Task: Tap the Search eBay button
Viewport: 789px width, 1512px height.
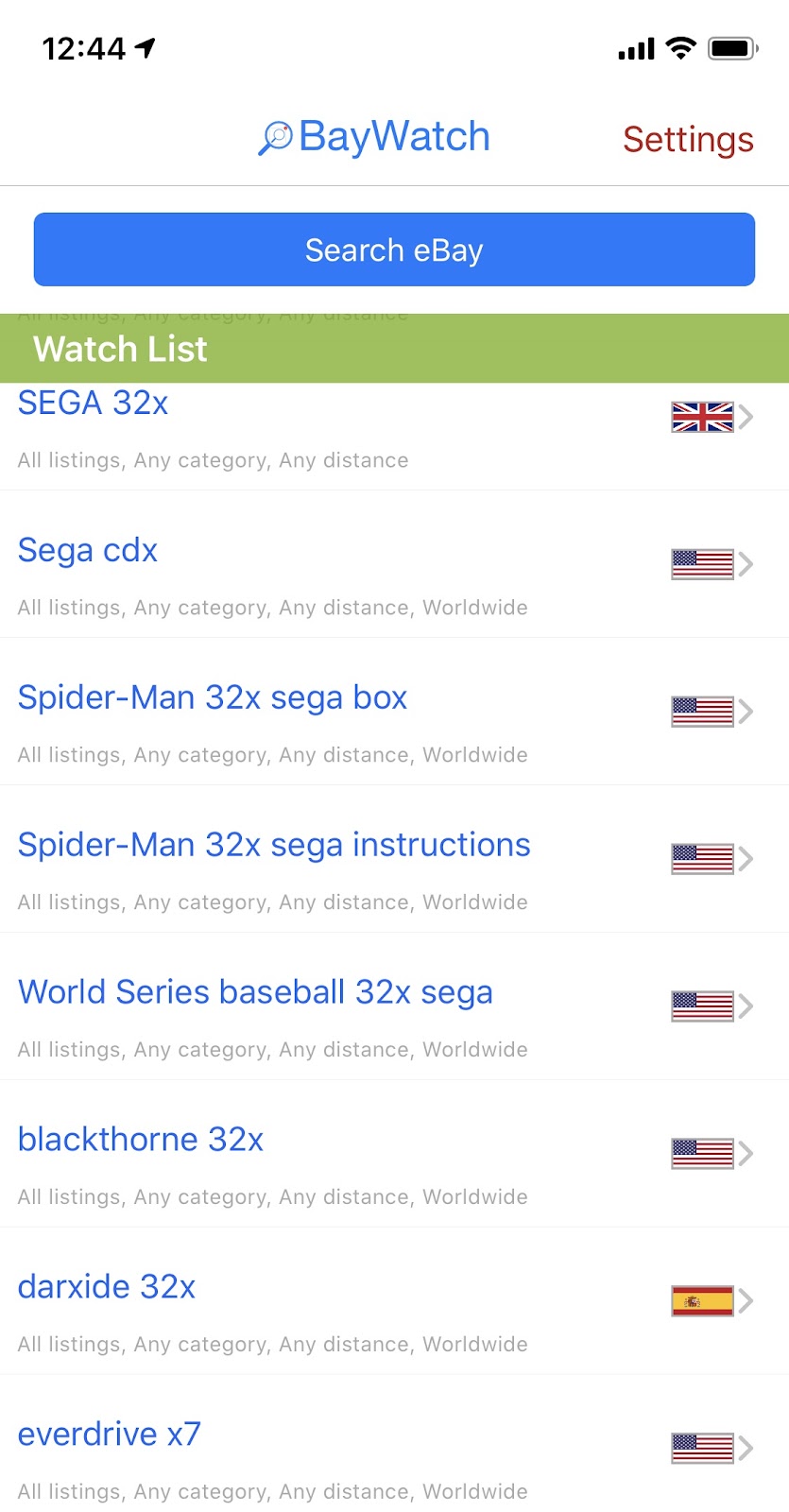Action: coord(394,249)
